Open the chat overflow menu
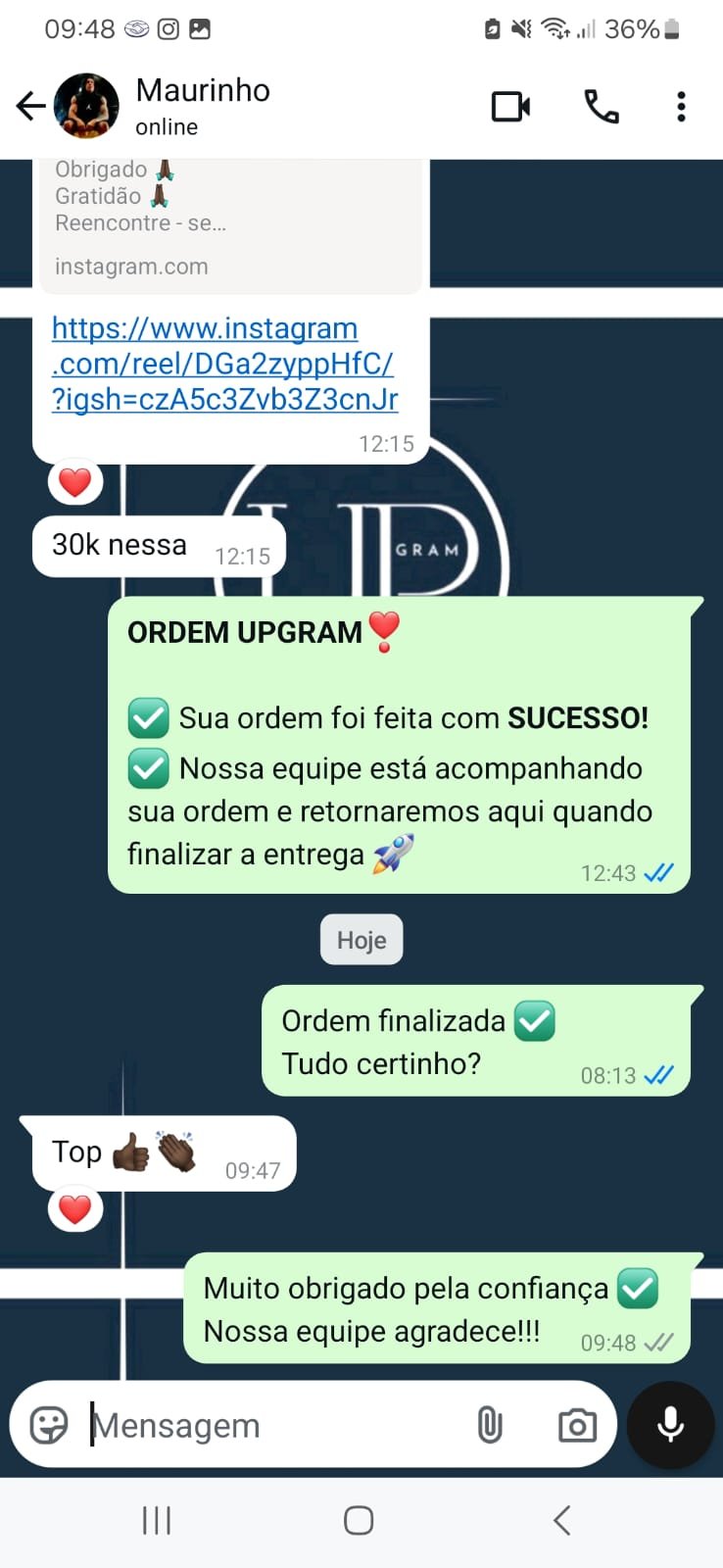 (681, 106)
